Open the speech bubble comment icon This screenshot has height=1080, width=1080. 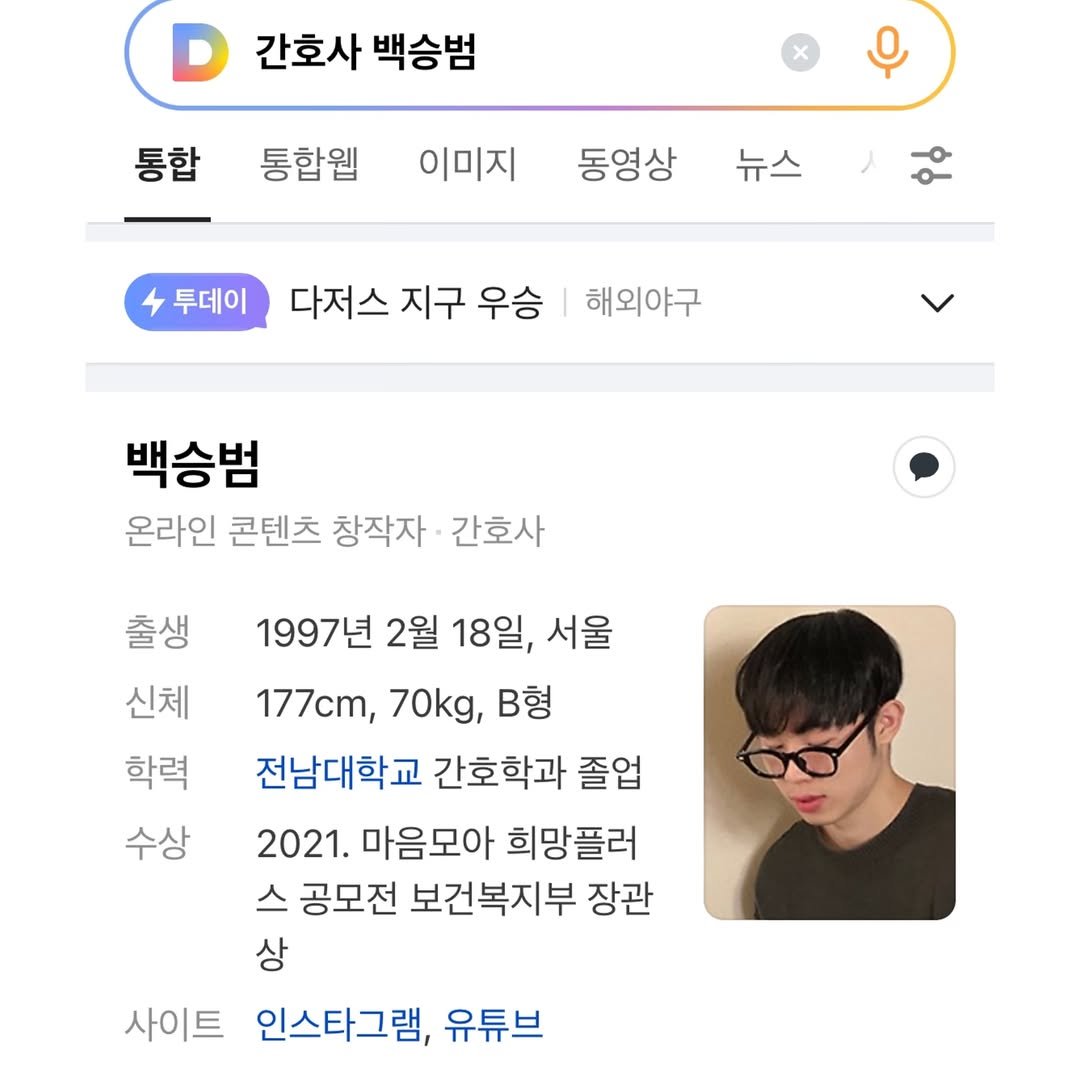(x=924, y=467)
